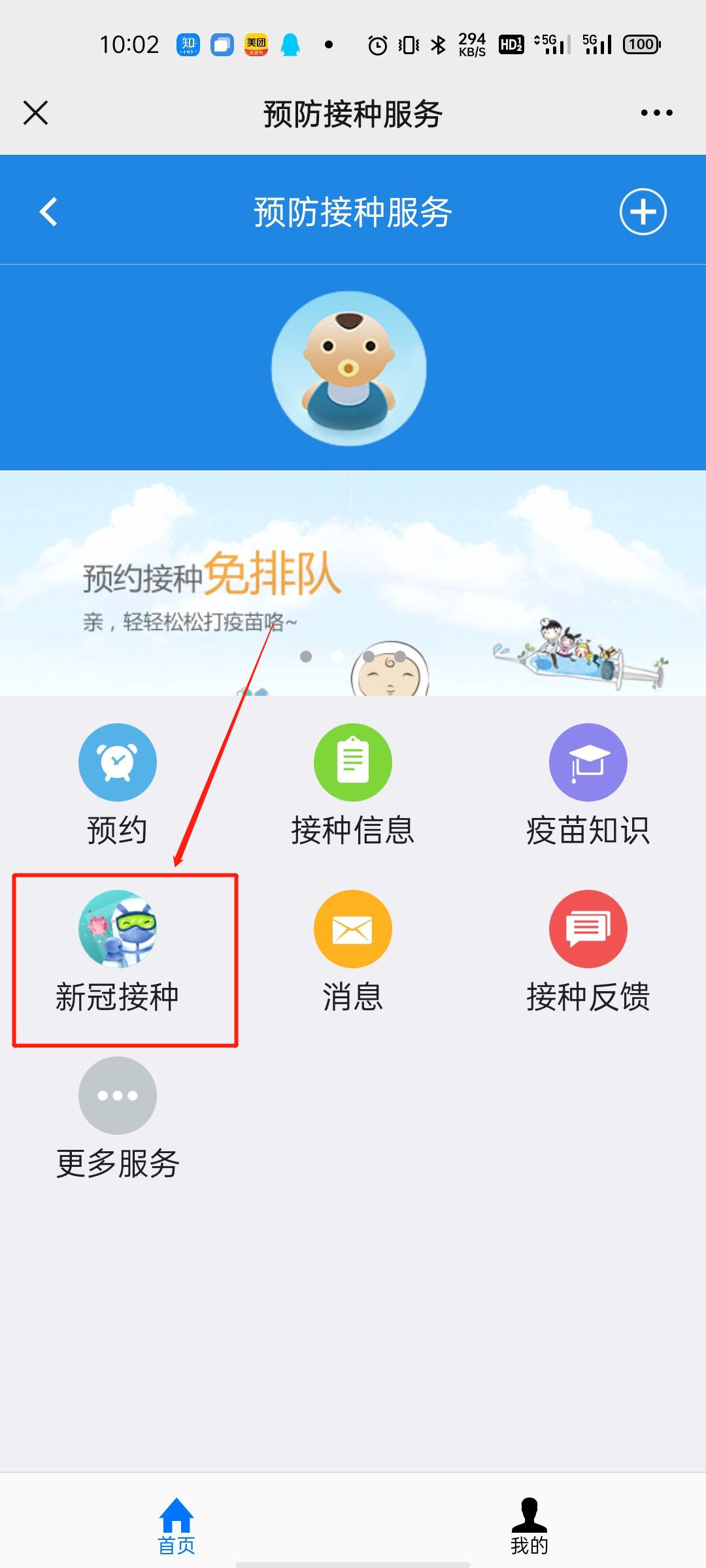
Task: Open 预约 appointment booking
Action: tap(118, 784)
